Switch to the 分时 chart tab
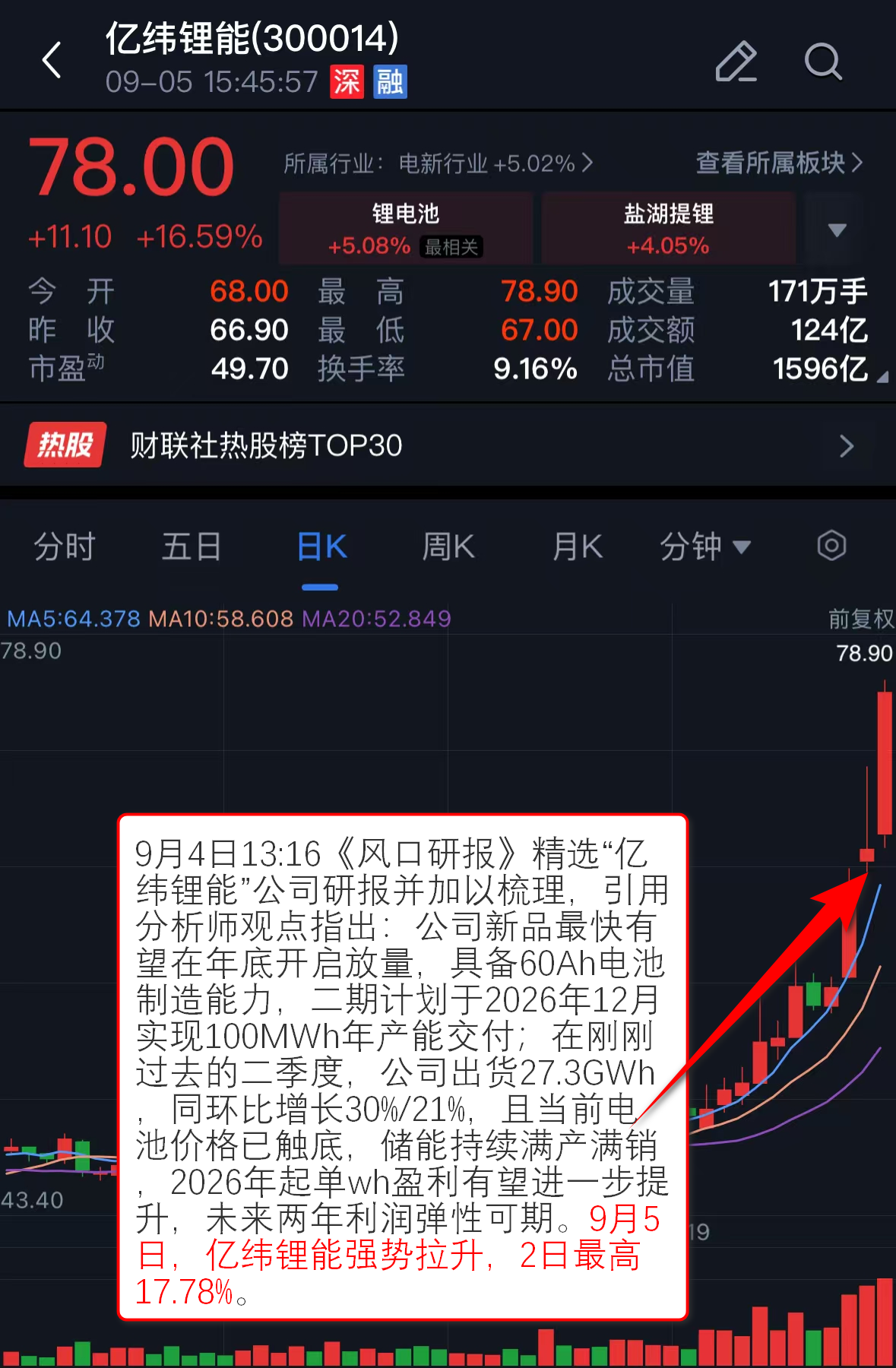The width and height of the screenshot is (896, 1368). click(65, 546)
